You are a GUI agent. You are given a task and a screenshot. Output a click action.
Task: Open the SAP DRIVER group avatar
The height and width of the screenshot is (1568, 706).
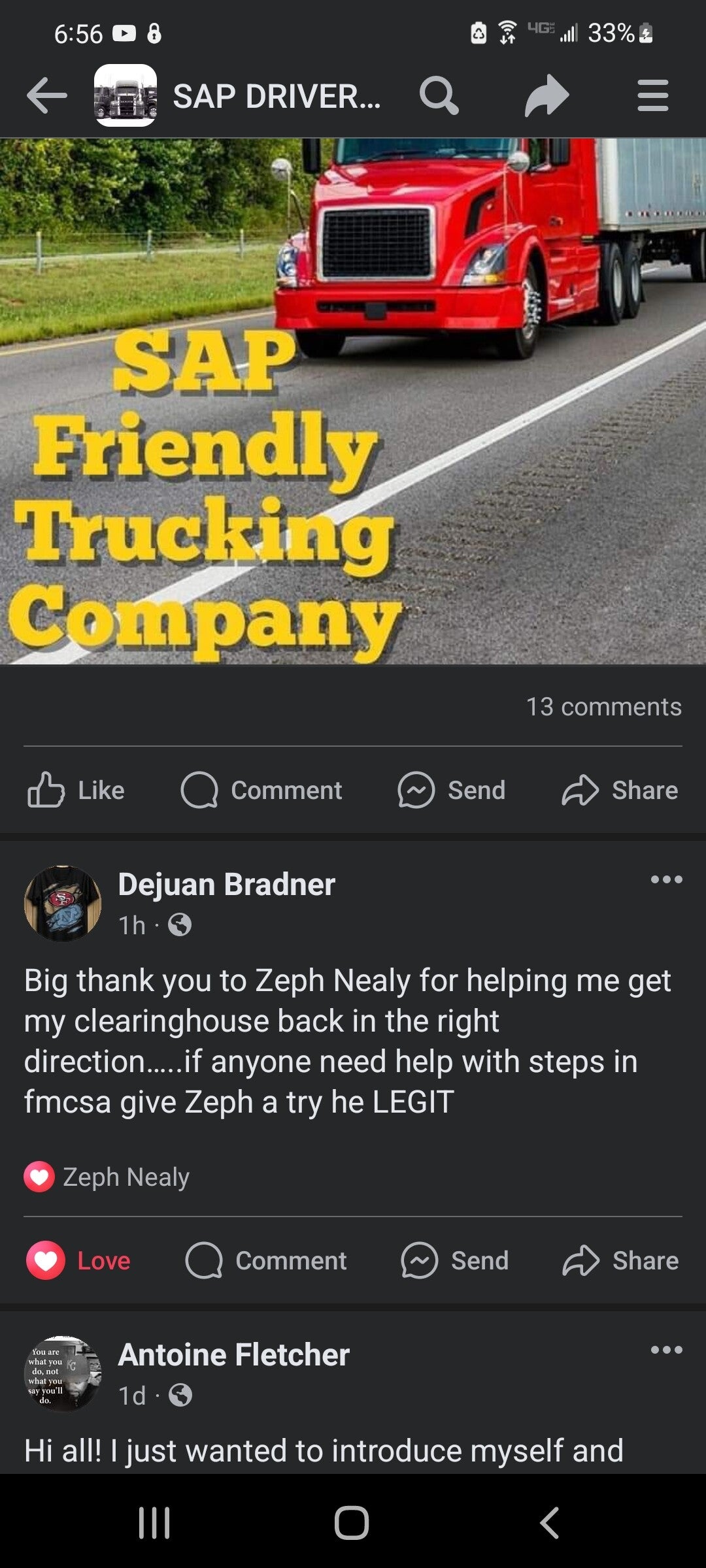pos(126,95)
